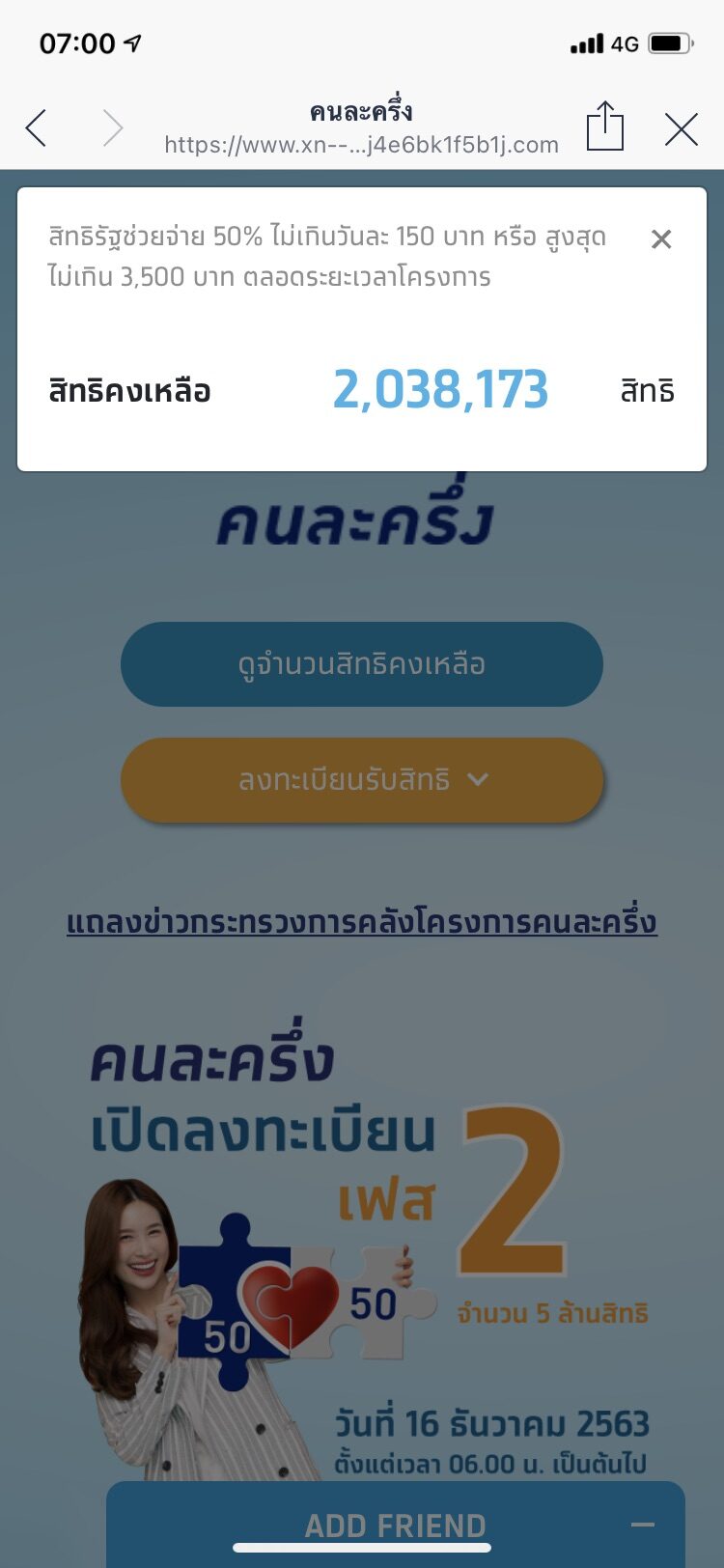Tap ดูจำนวนสิทธิคงเหลือ button
The height and width of the screenshot is (1568, 724).
coord(362,664)
